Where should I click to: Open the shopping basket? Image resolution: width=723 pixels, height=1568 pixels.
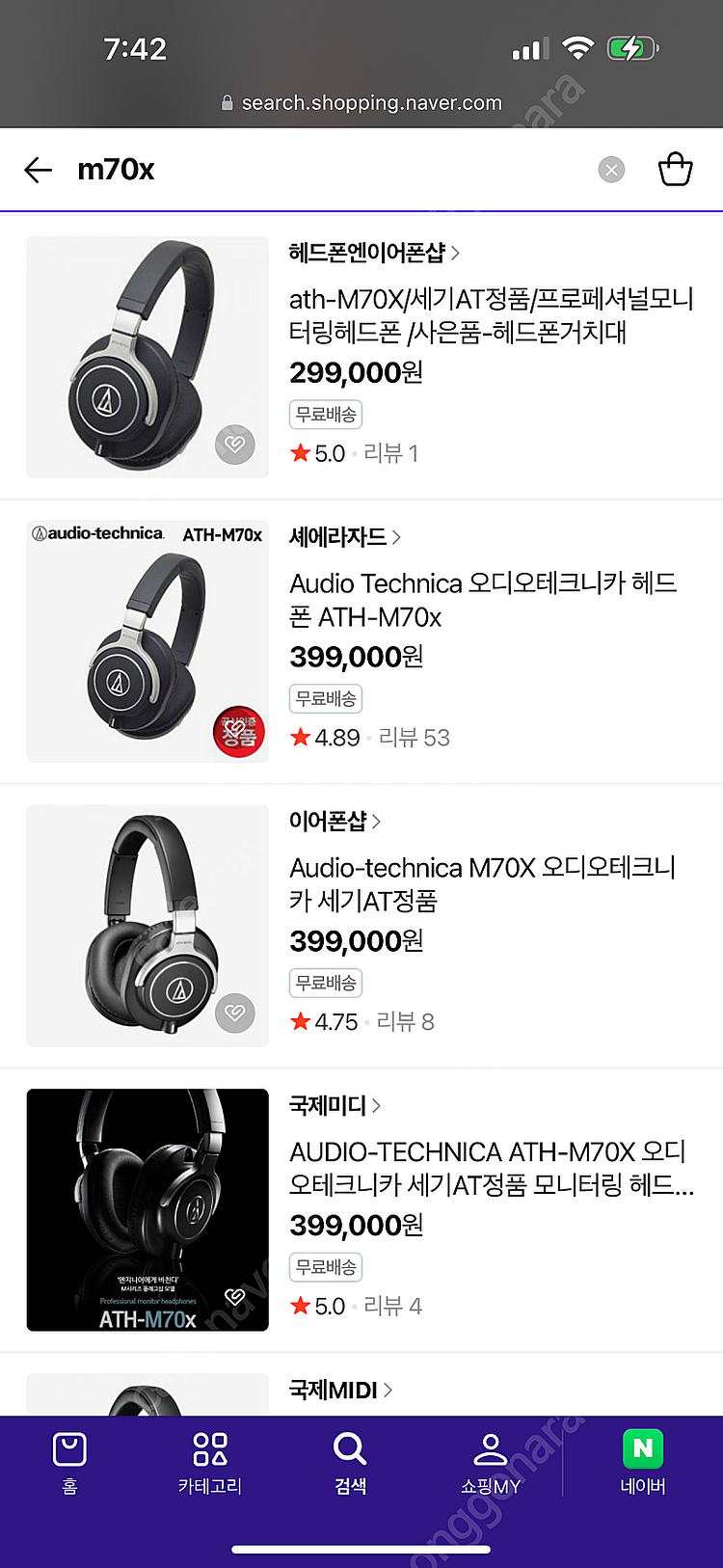(x=675, y=170)
